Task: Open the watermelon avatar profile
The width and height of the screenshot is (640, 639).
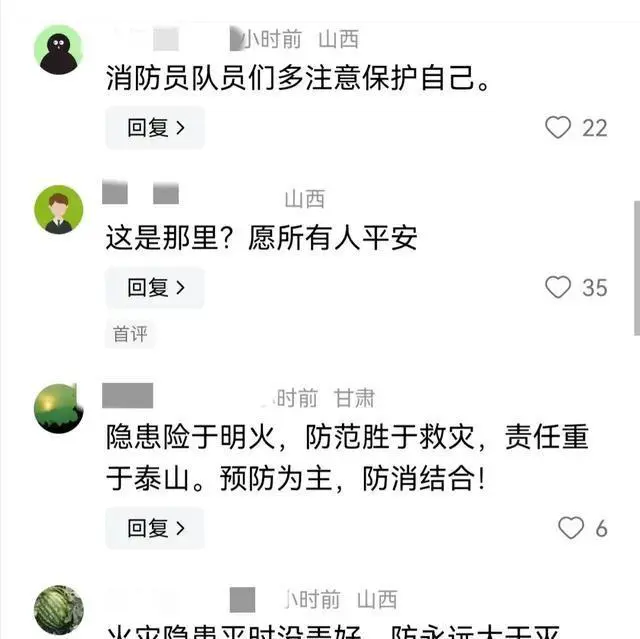Action: pos(58,610)
